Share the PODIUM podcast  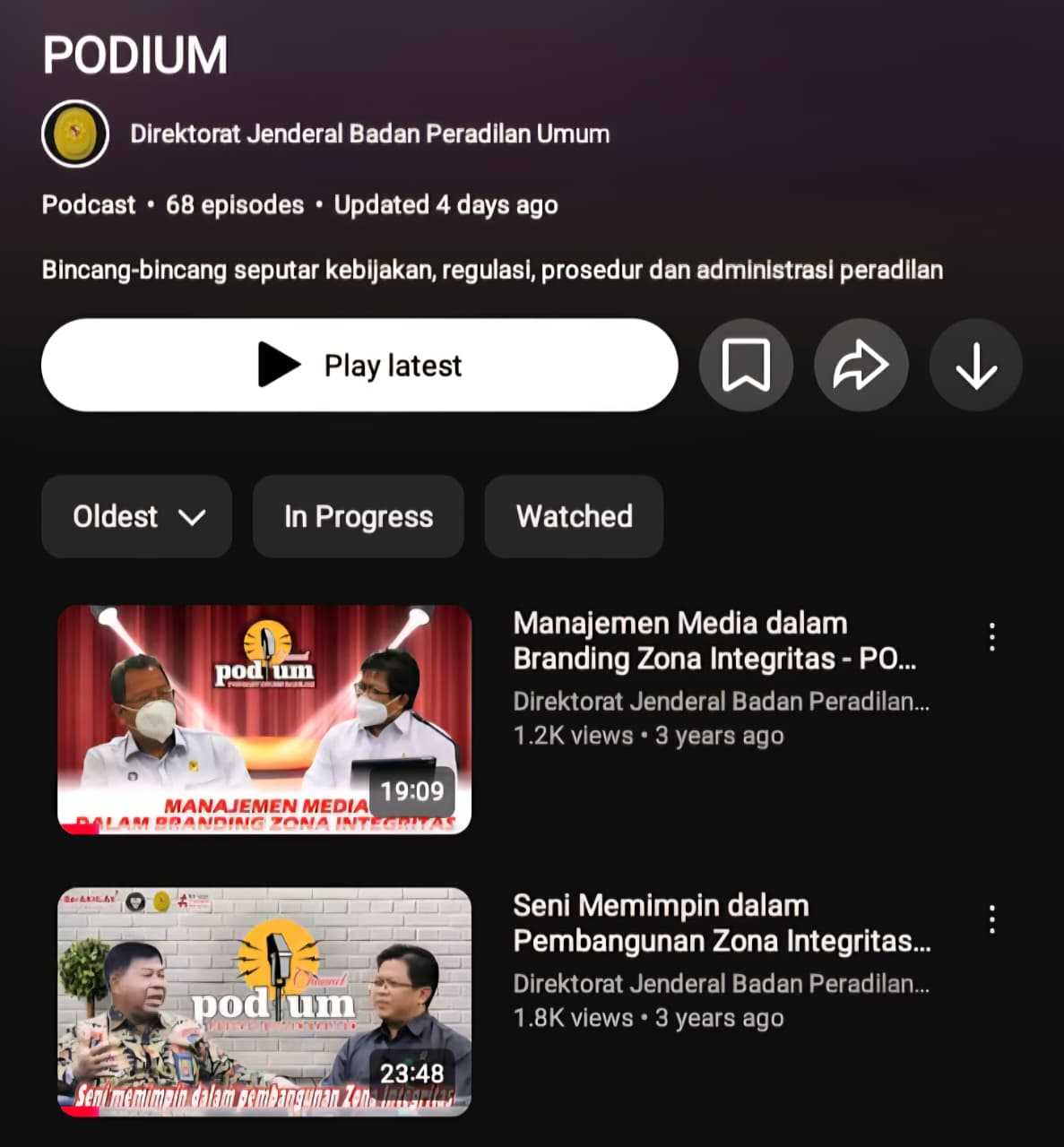point(861,365)
